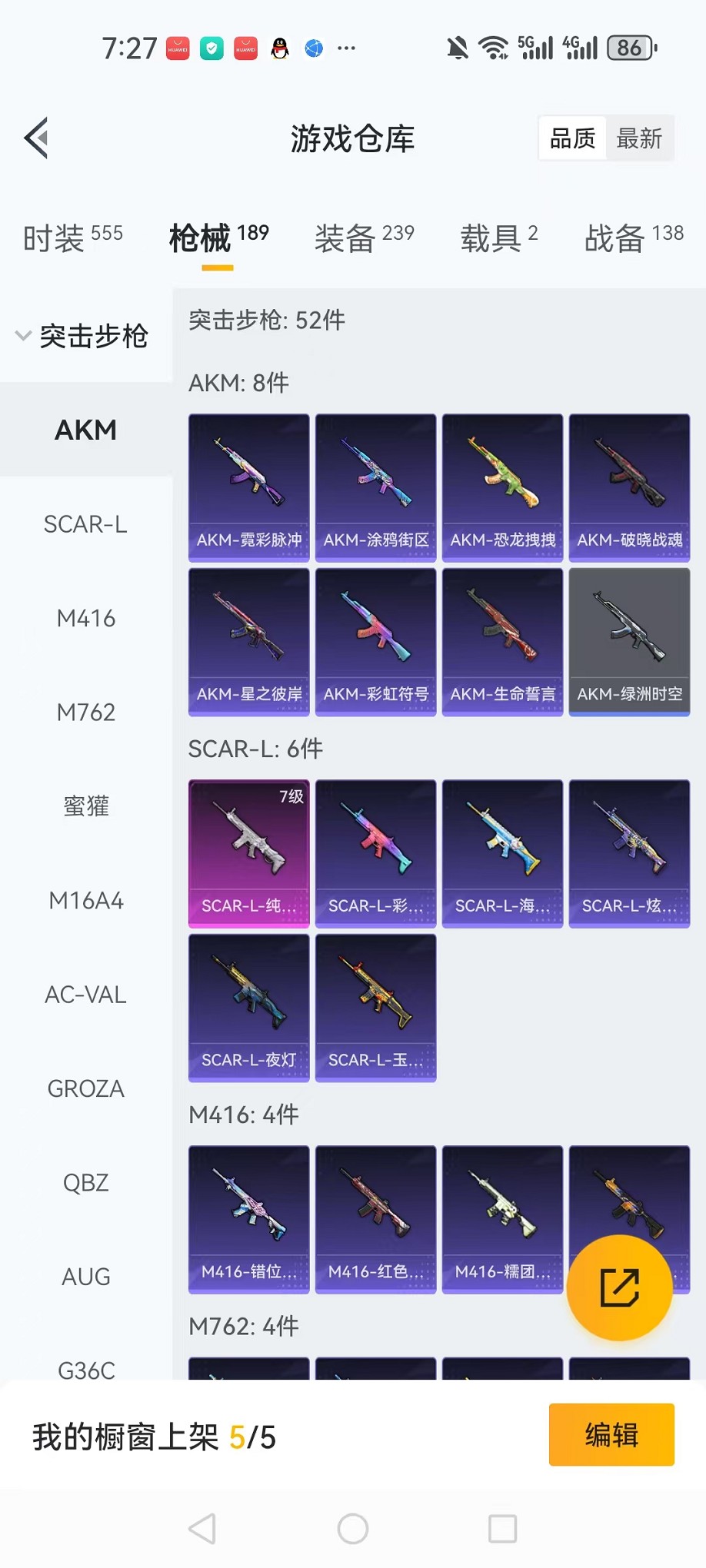The height and width of the screenshot is (1568, 706).
Task: Jump to M762 in the weapon list
Action: click(85, 713)
